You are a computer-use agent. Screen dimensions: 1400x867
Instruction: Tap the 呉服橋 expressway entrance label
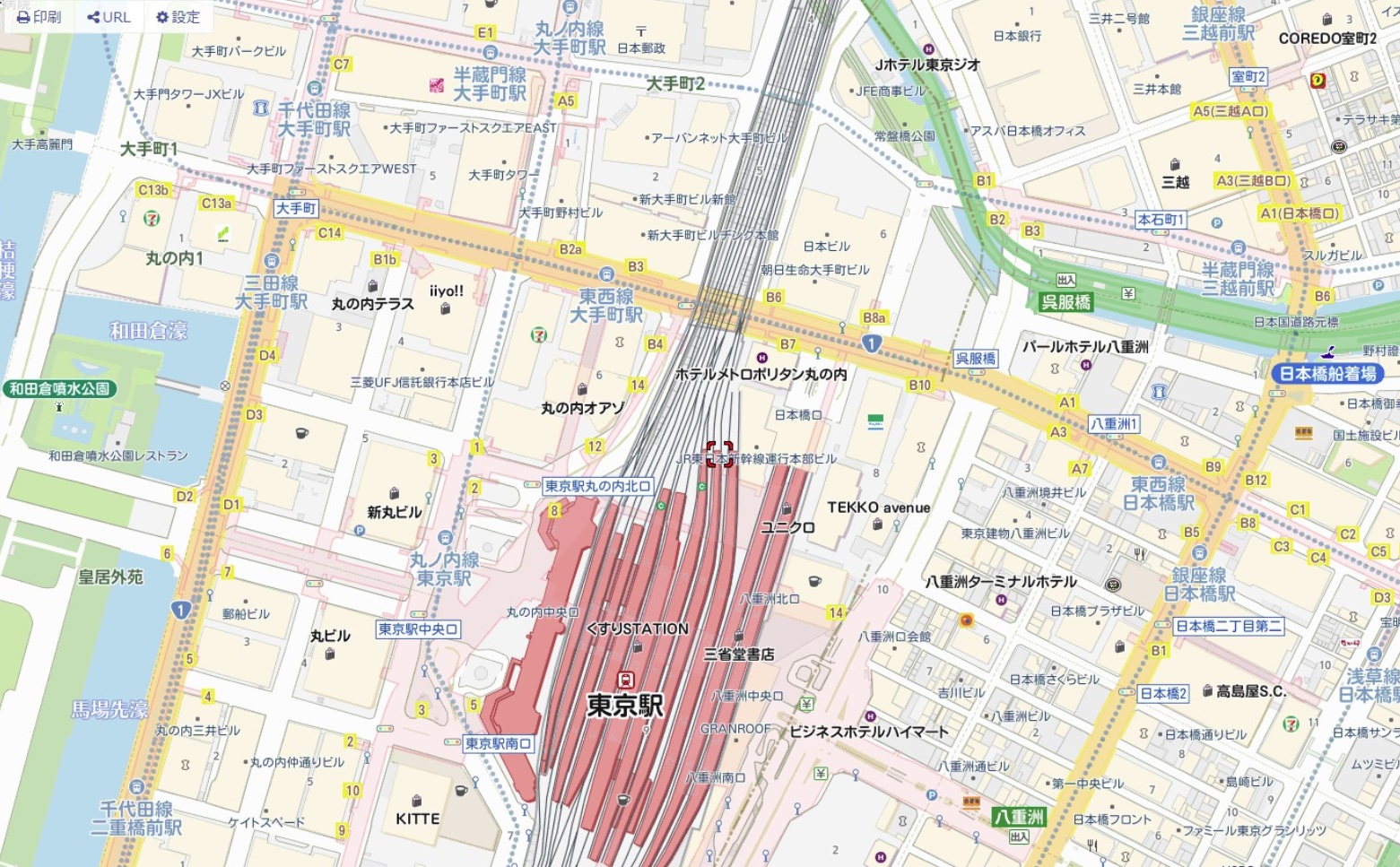pyautogui.click(x=1065, y=302)
